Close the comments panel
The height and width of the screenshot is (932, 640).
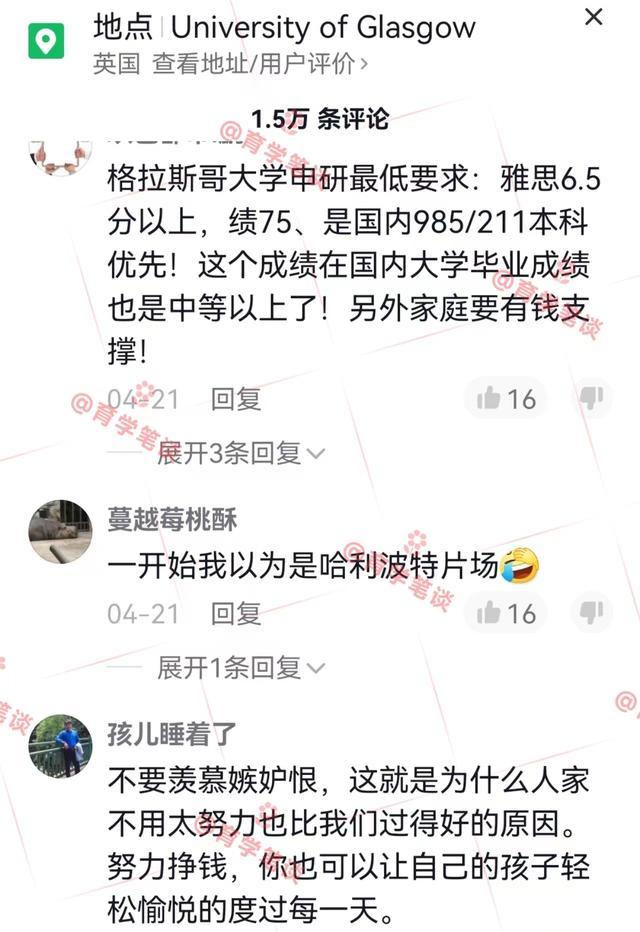tap(594, 17)
